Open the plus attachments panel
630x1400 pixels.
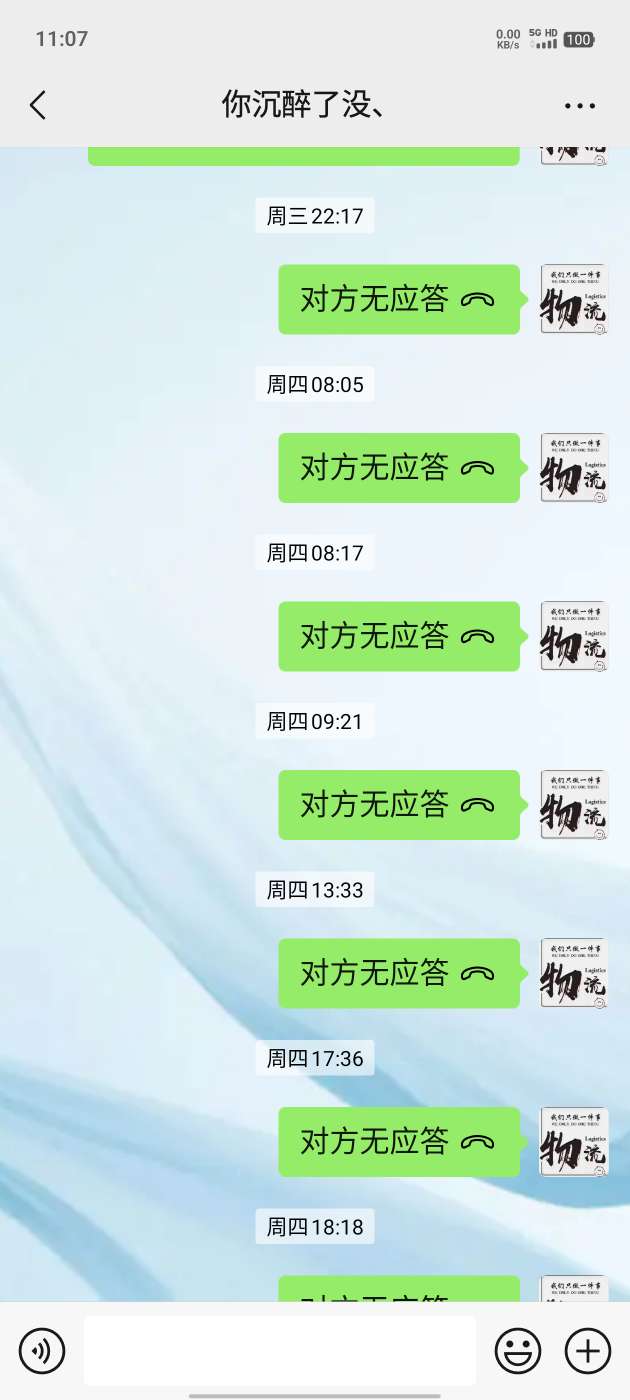click(588, 1351)
